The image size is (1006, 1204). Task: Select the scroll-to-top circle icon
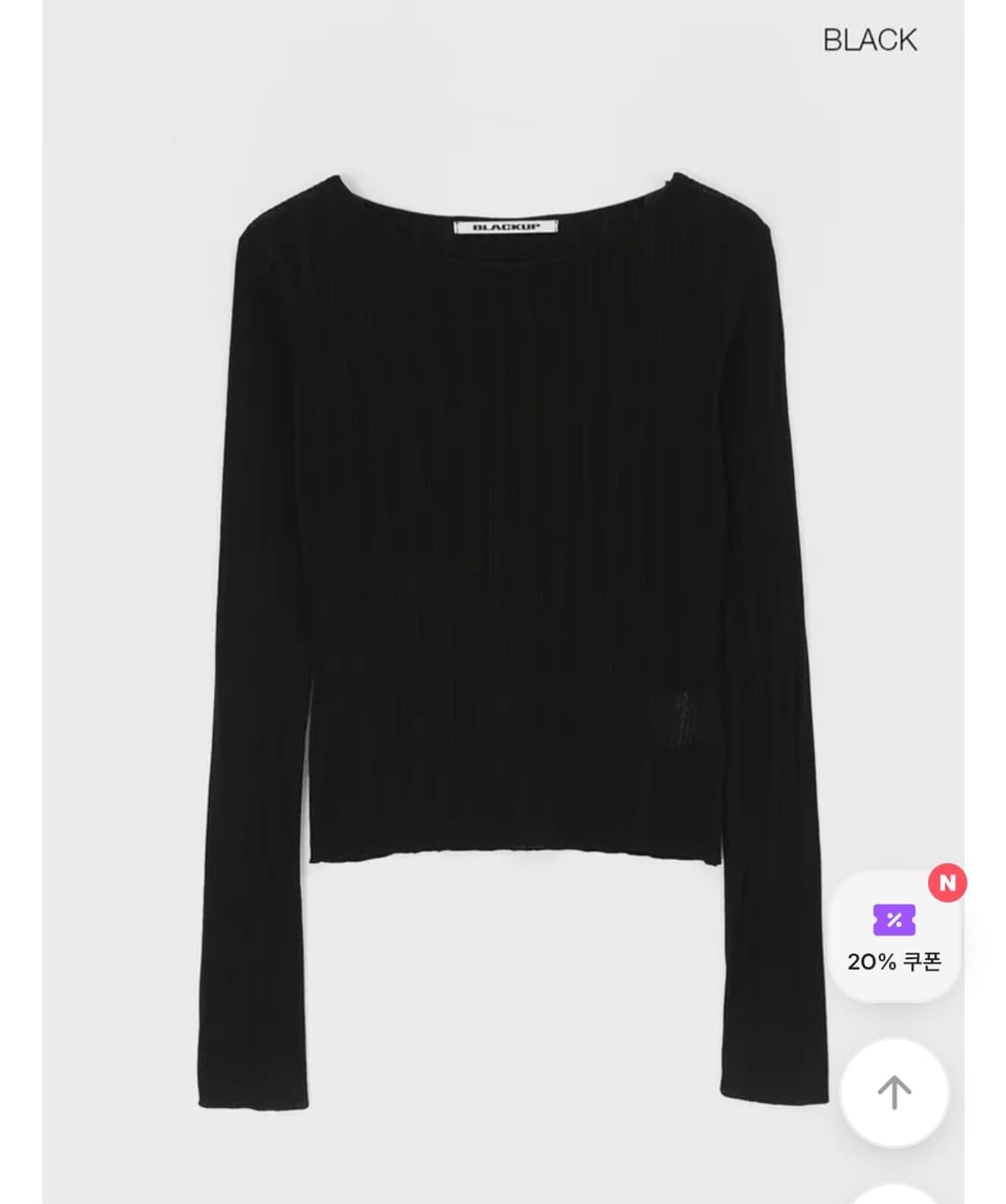pos(894,1091)
